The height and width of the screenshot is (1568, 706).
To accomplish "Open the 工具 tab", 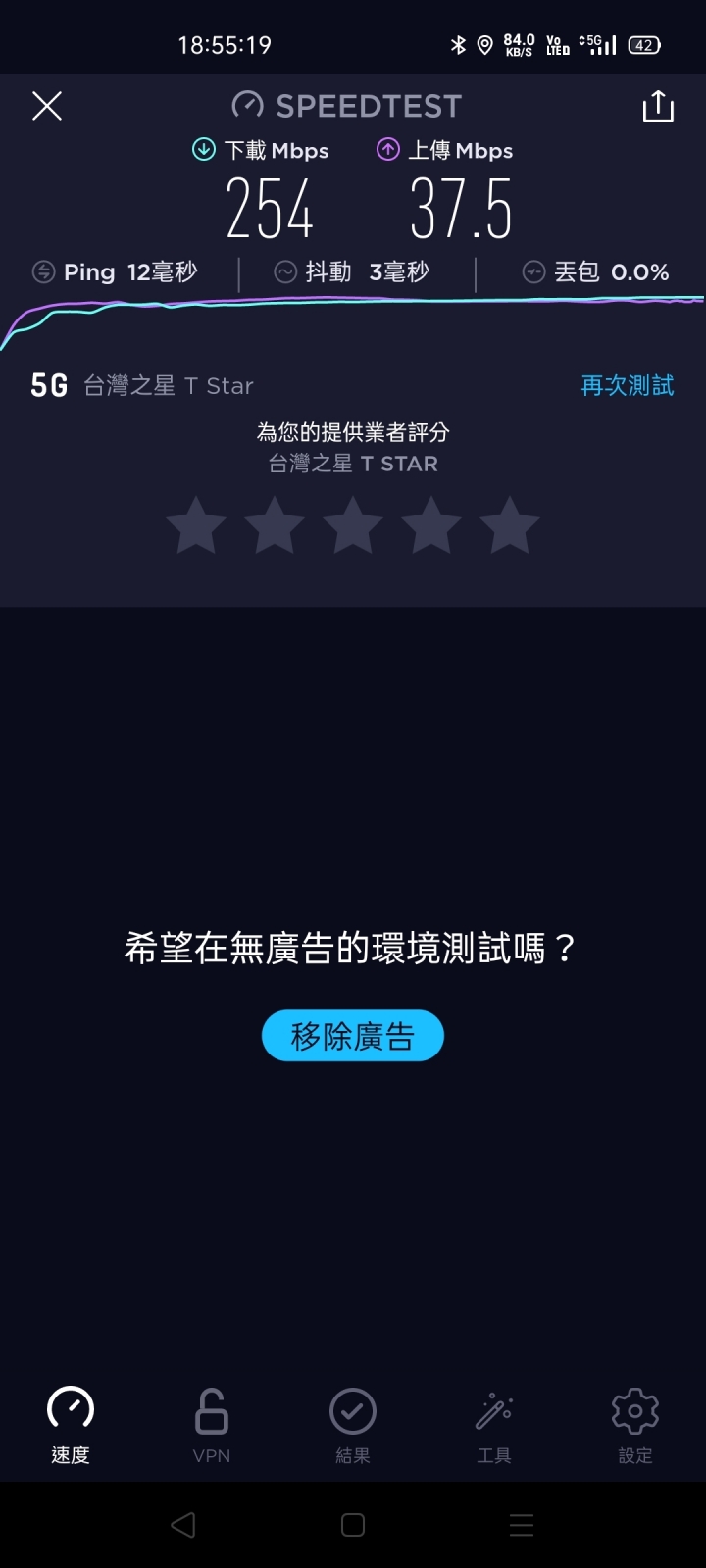I will (494, 1425).
